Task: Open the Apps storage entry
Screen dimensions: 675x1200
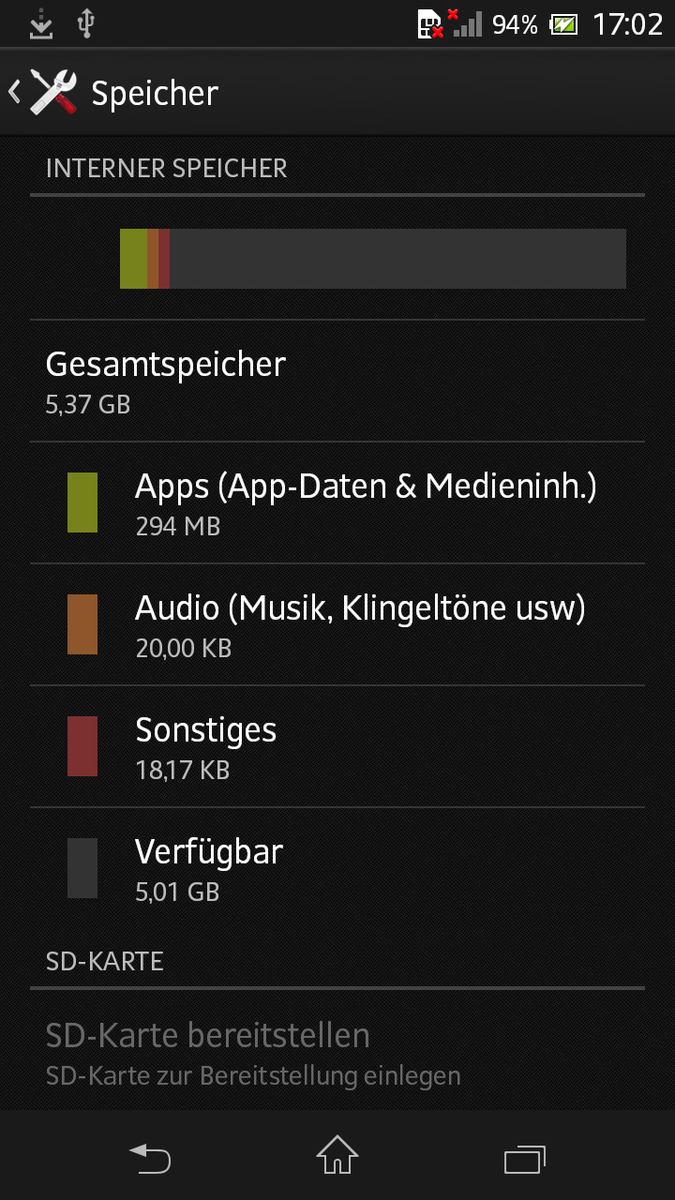Action: [x=337, y=503]
